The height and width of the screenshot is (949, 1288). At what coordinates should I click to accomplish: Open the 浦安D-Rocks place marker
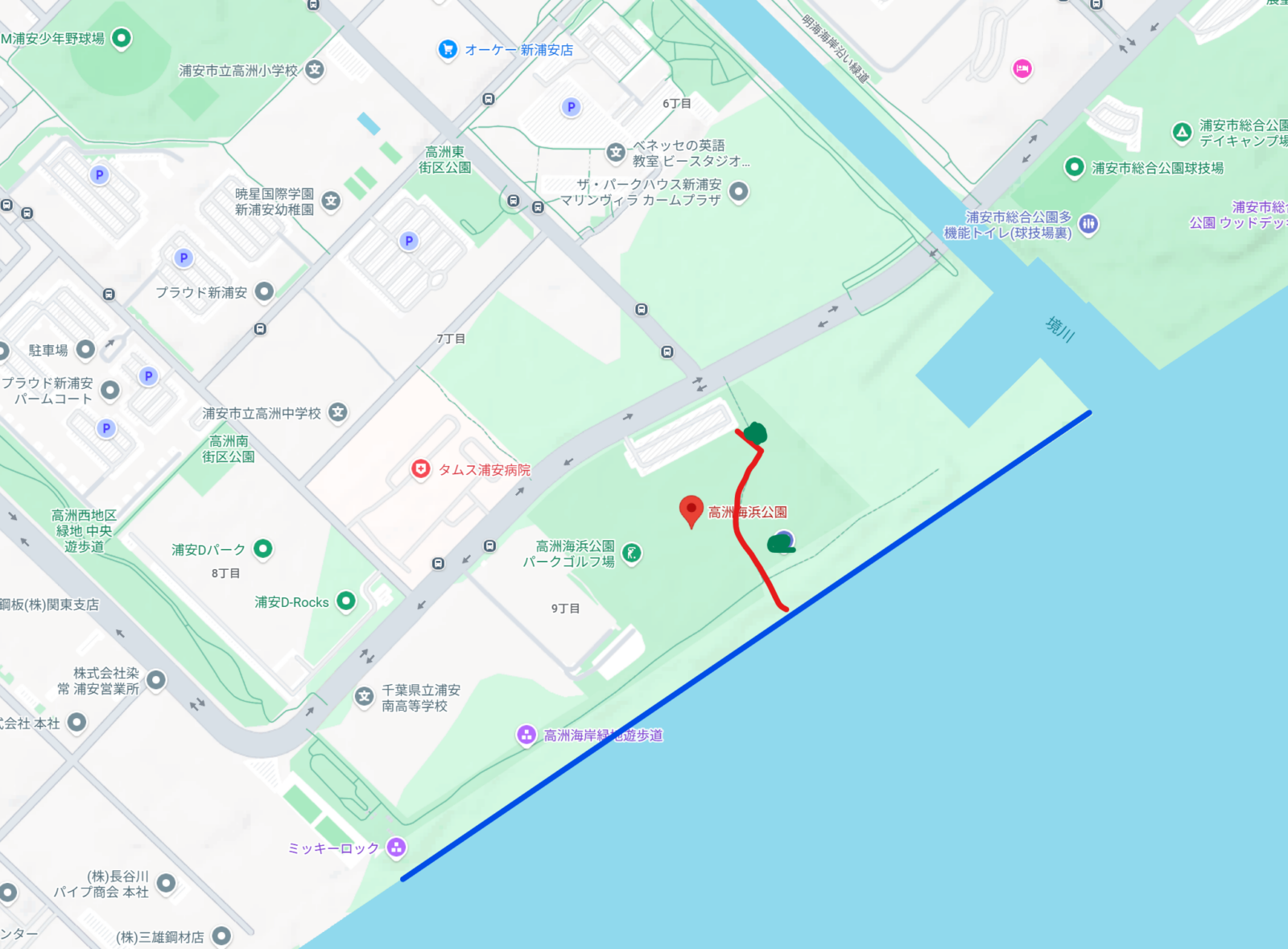pos(346,600)
